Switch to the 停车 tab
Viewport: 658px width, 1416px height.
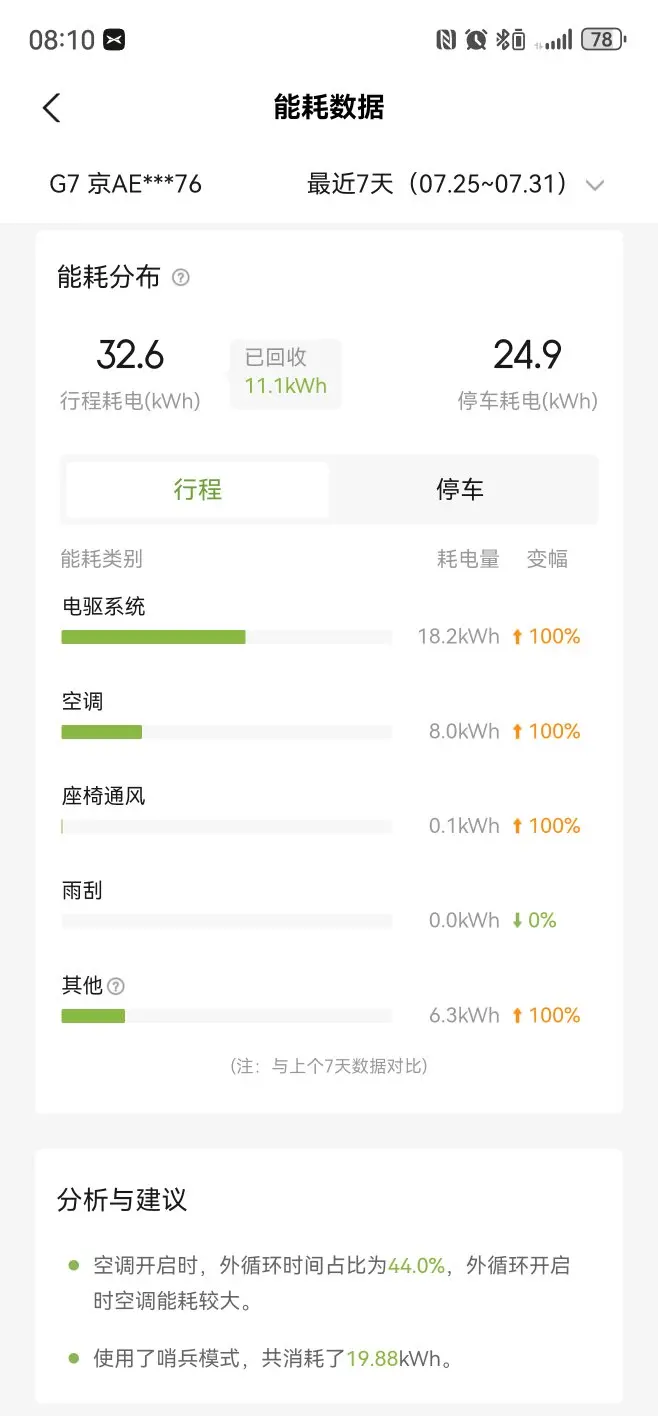461,490
